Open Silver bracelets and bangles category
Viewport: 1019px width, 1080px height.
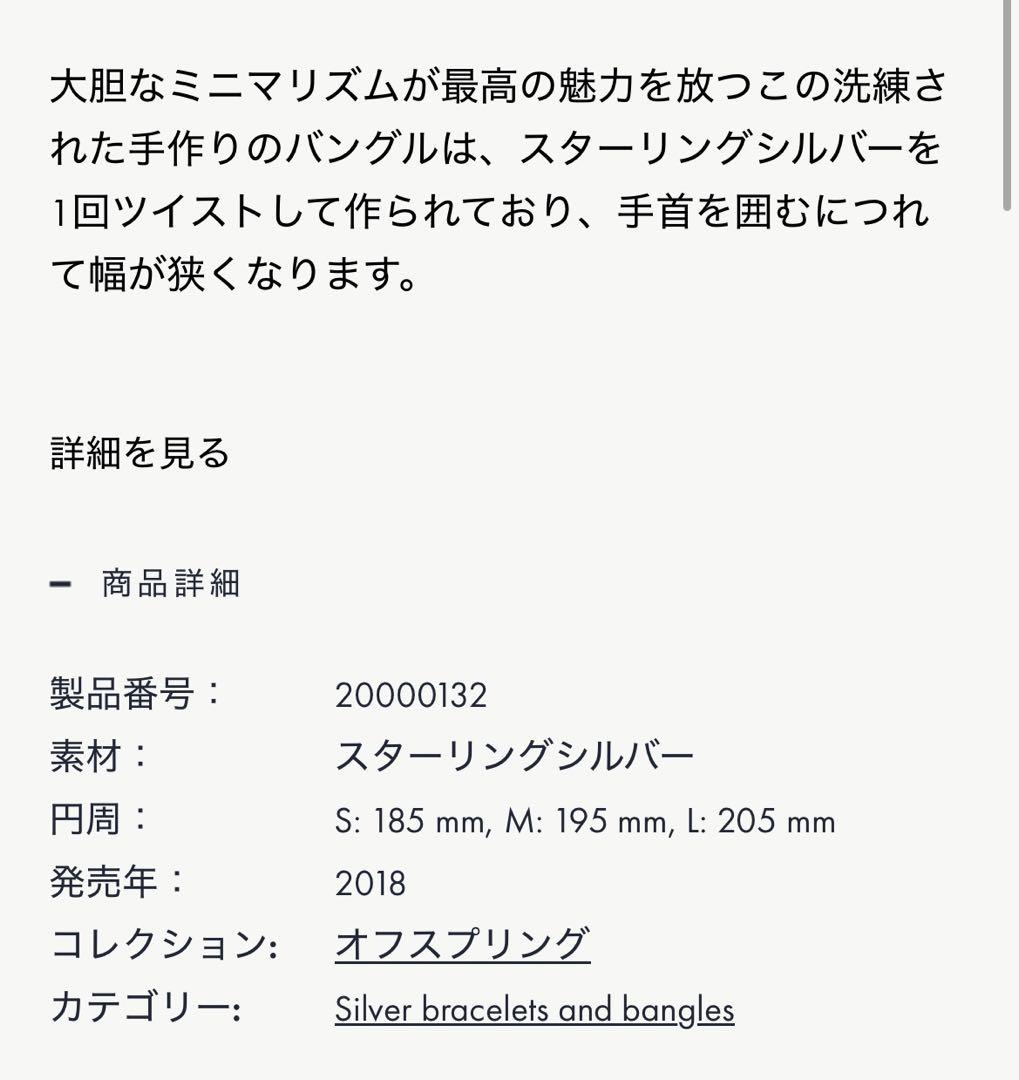(x=534, y=1009)
